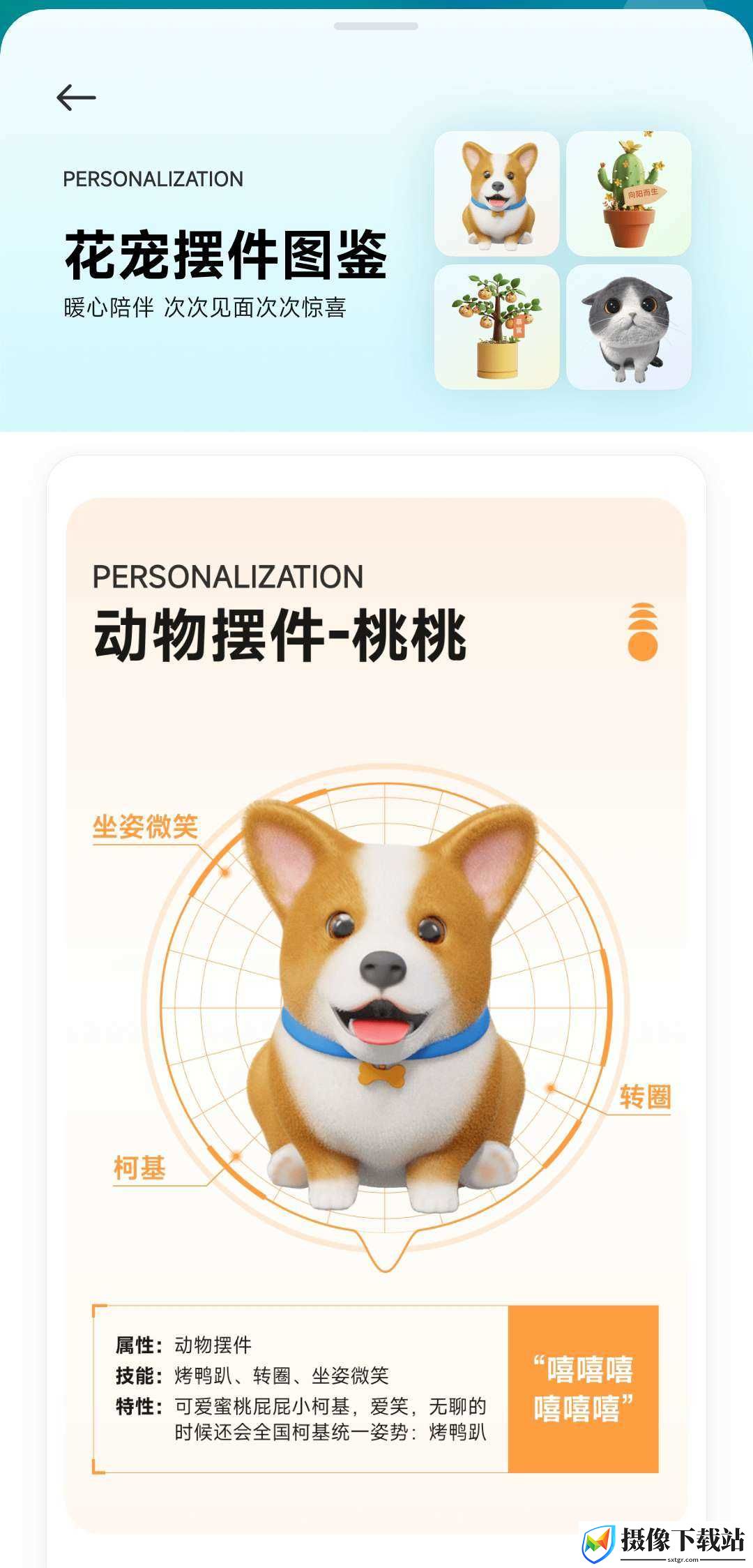753x1568 pixels.
Task: Go back using the arrow icon
Action: [x=76, y=97]
